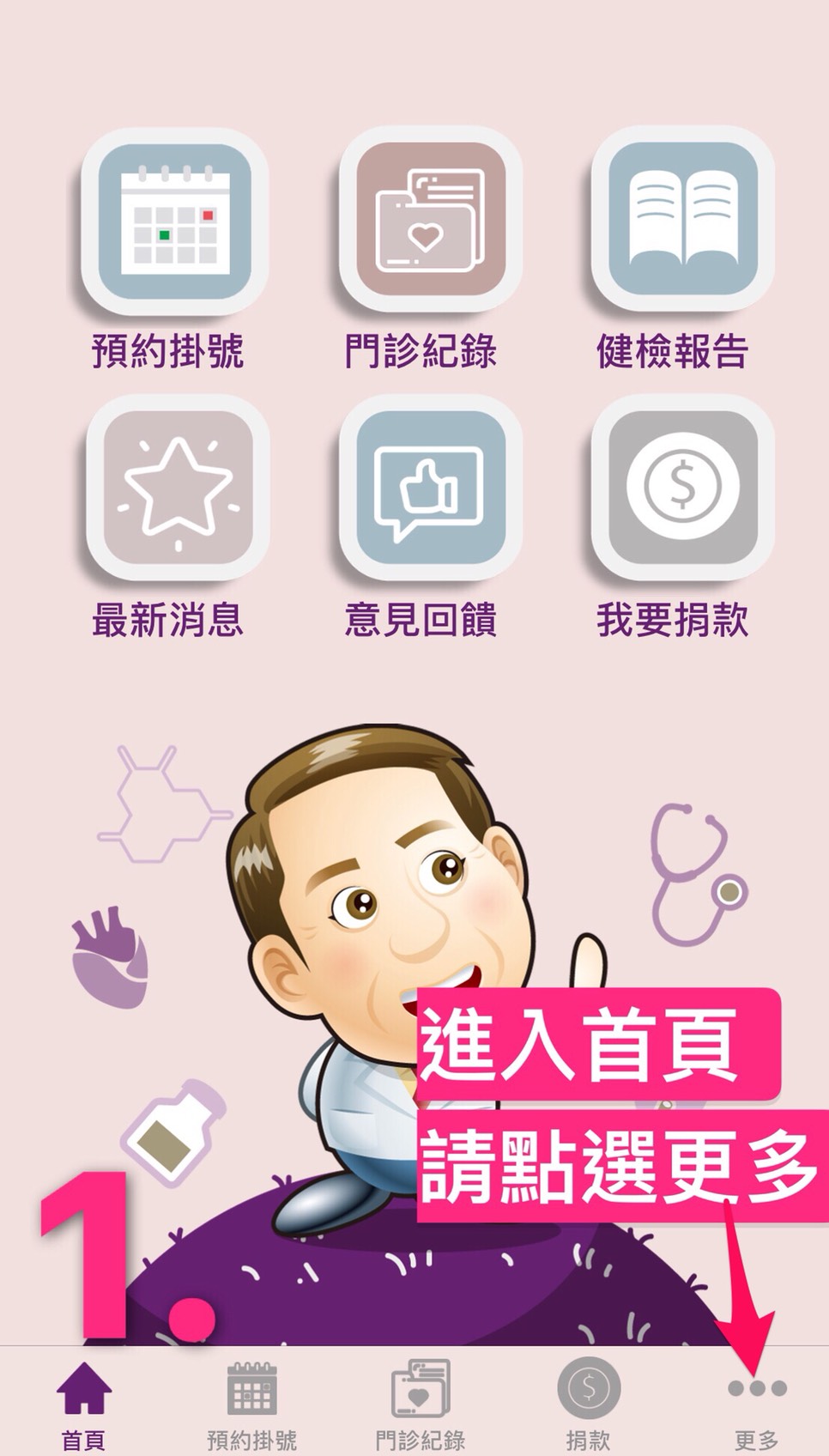Select the 捐款 bottom tab
829x1456 pixels.
point(588,1403)
